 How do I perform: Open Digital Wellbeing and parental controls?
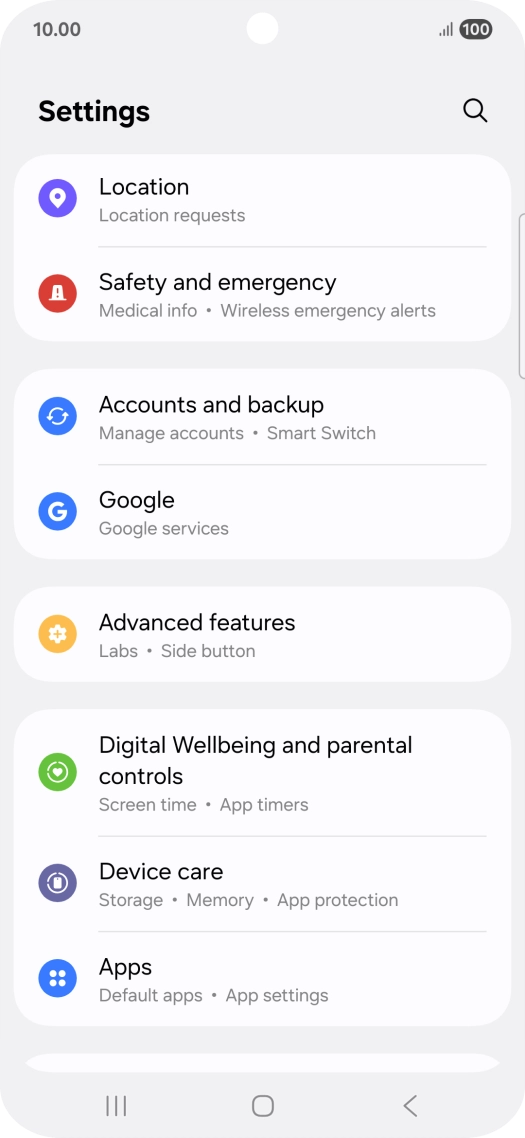262,773
